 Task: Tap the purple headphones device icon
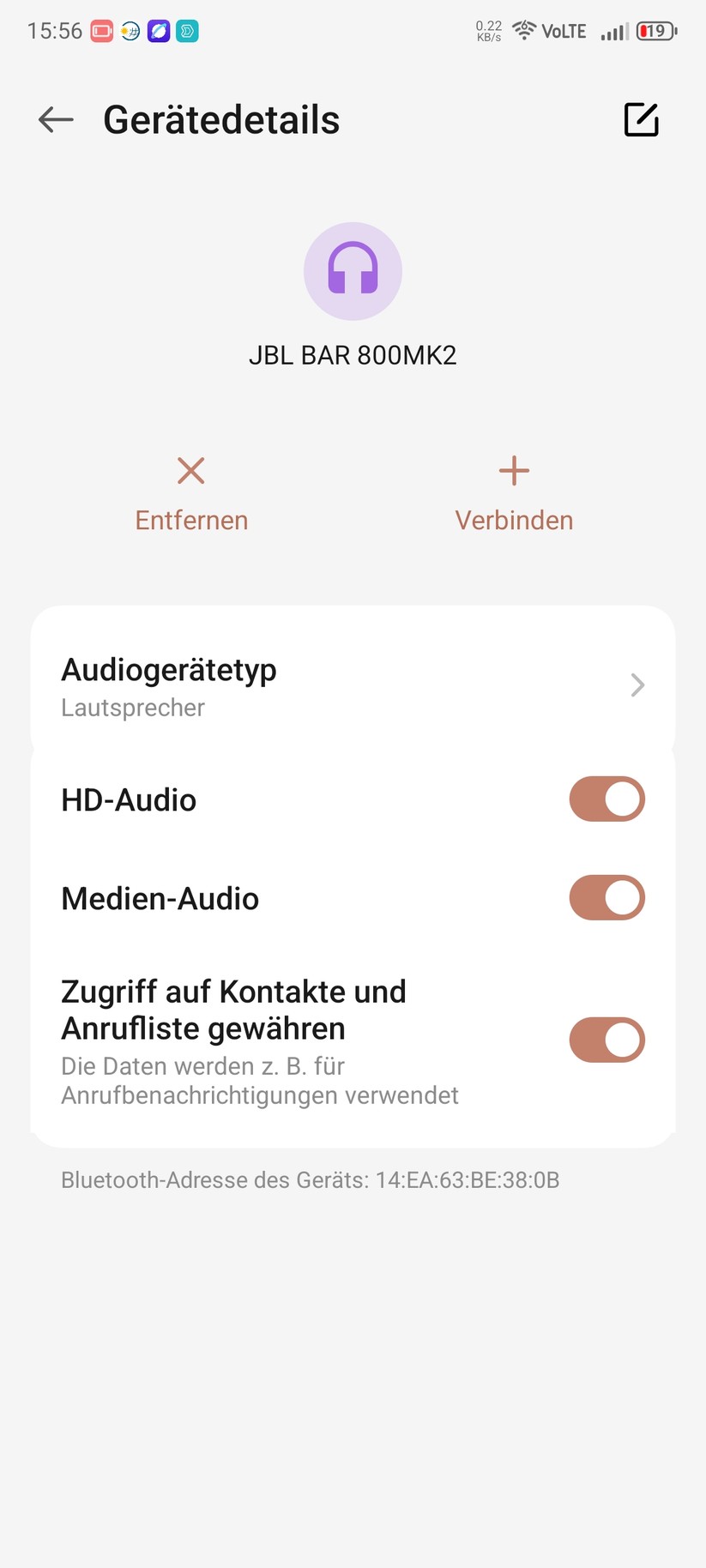click(353, 270)
